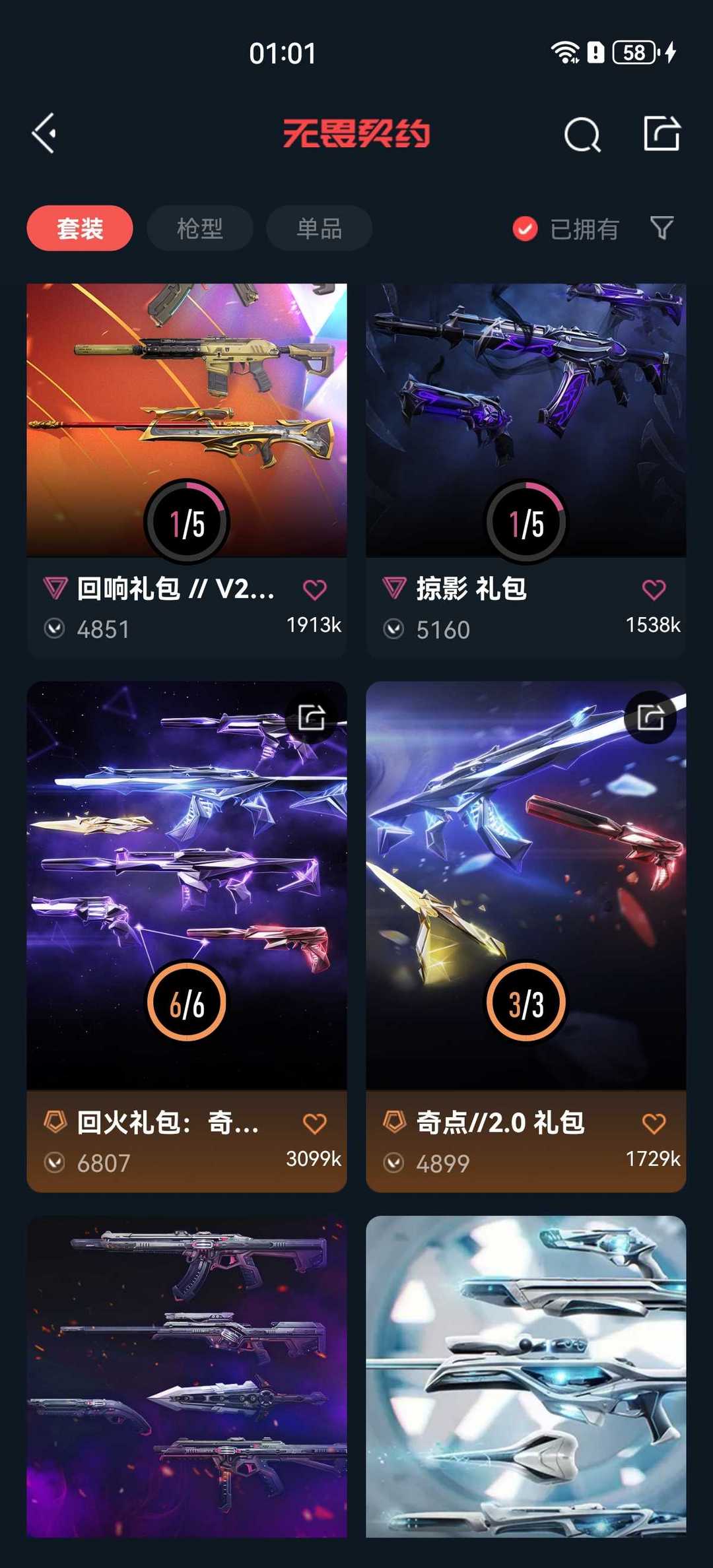The width and height of the screenshot is (713, 1568).
Task: Go back using the top-left arrow
Action: (x=44, y=133)
